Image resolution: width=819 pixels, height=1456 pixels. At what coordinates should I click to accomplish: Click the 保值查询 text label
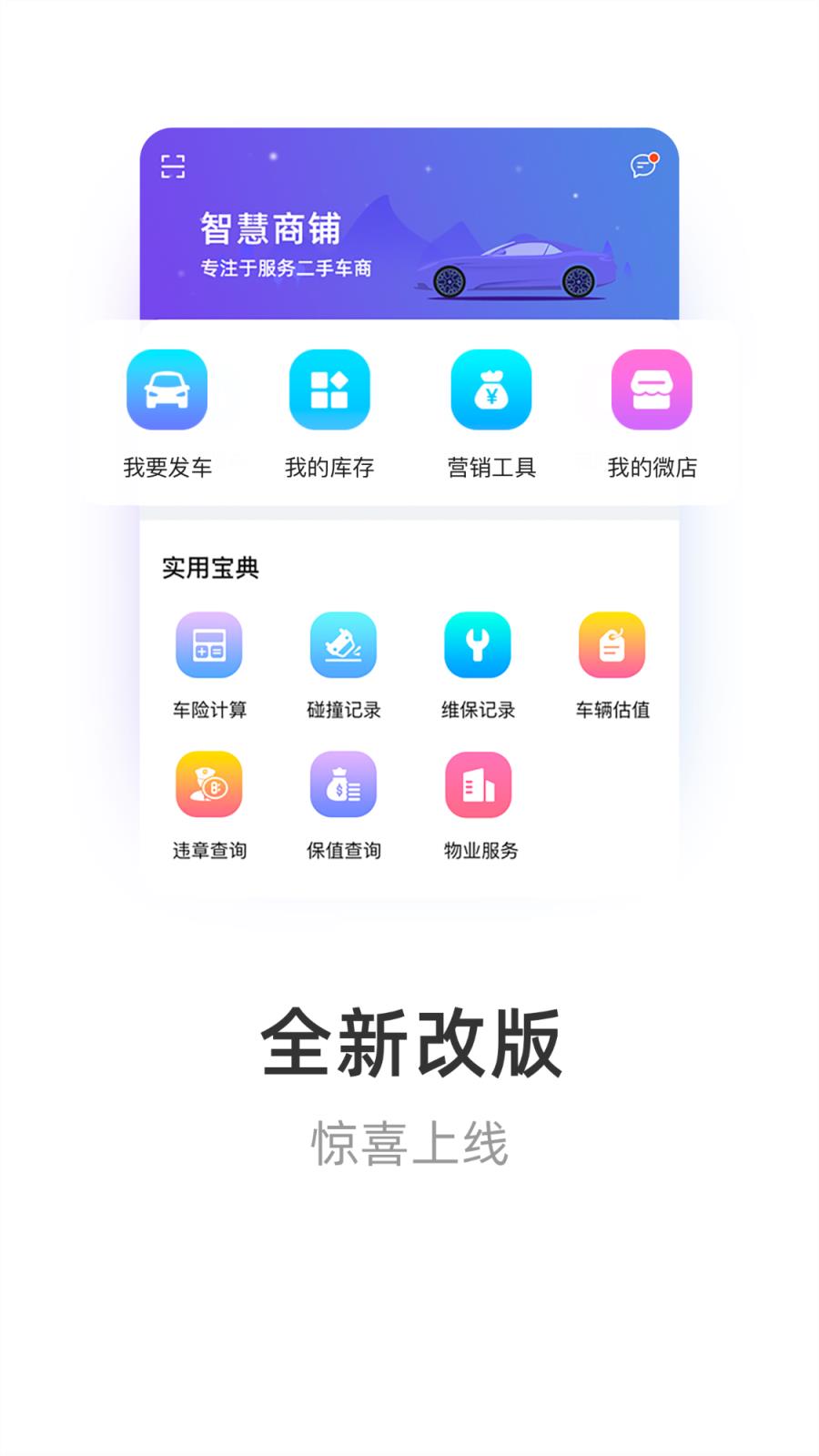(x=343, y=851)
